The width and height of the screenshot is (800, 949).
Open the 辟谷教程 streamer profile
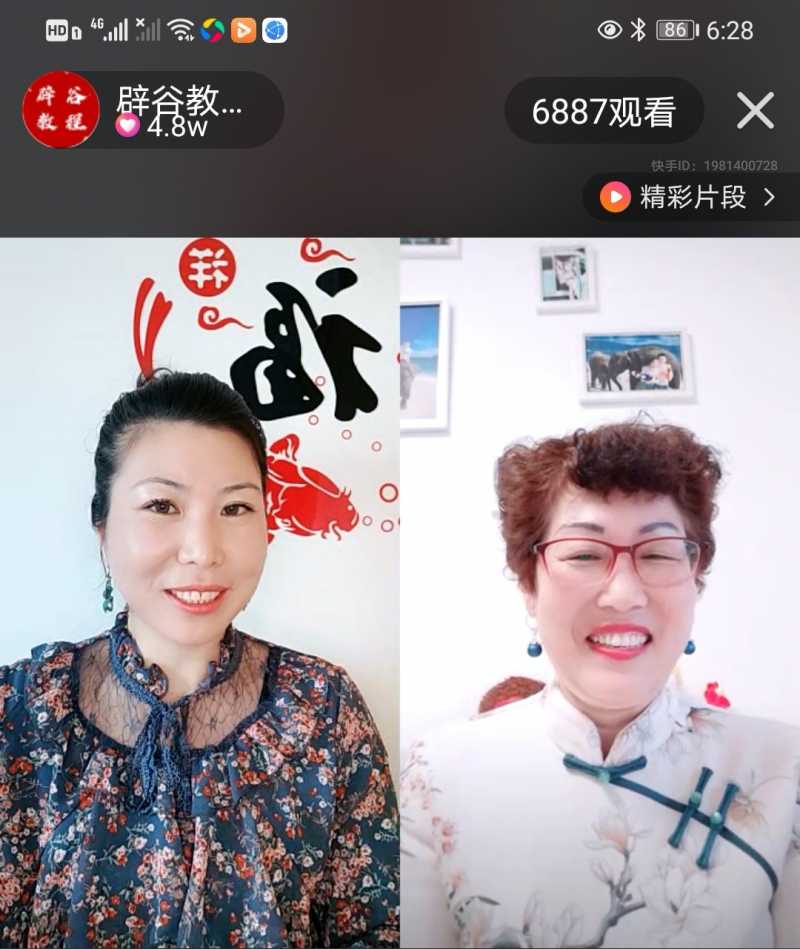click(x=61, y=110)
